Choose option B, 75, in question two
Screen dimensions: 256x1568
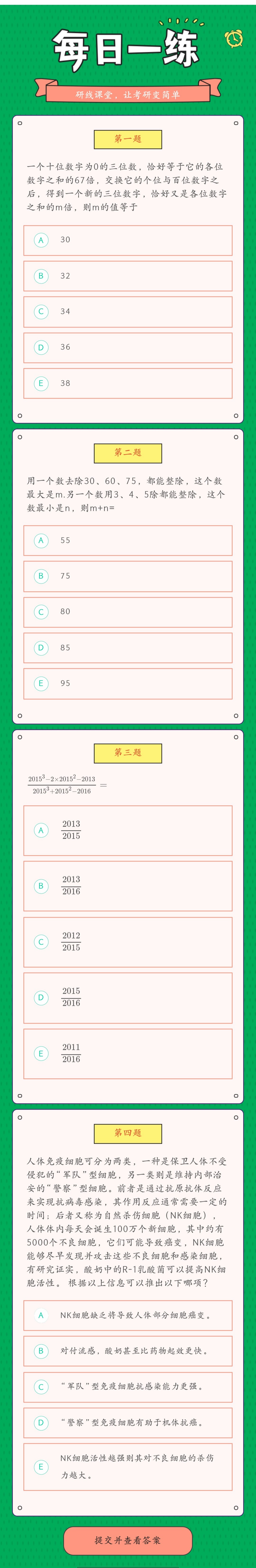[x=128, y=576]
